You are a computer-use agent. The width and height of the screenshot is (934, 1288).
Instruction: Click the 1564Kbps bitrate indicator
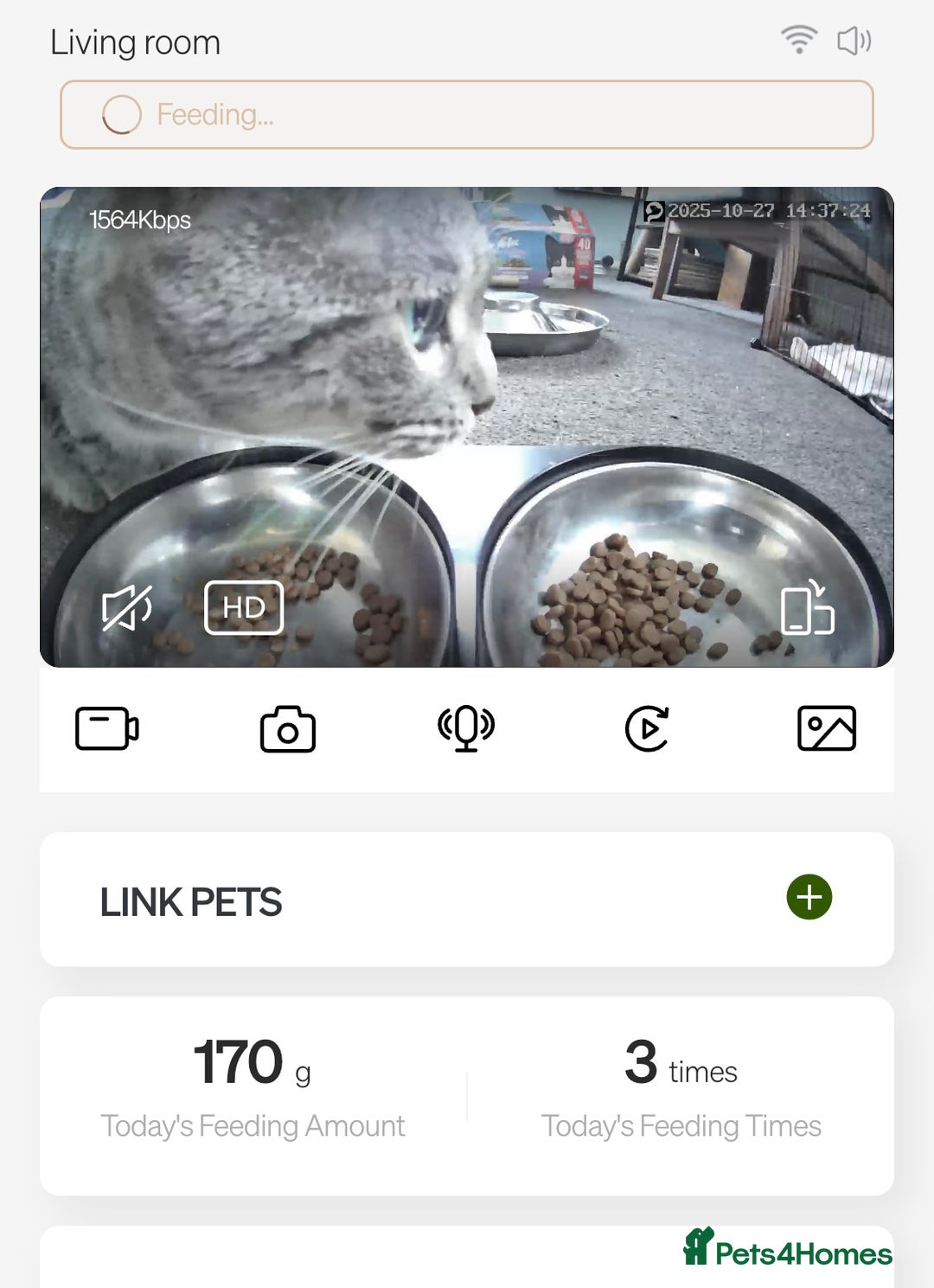(139, 220)
